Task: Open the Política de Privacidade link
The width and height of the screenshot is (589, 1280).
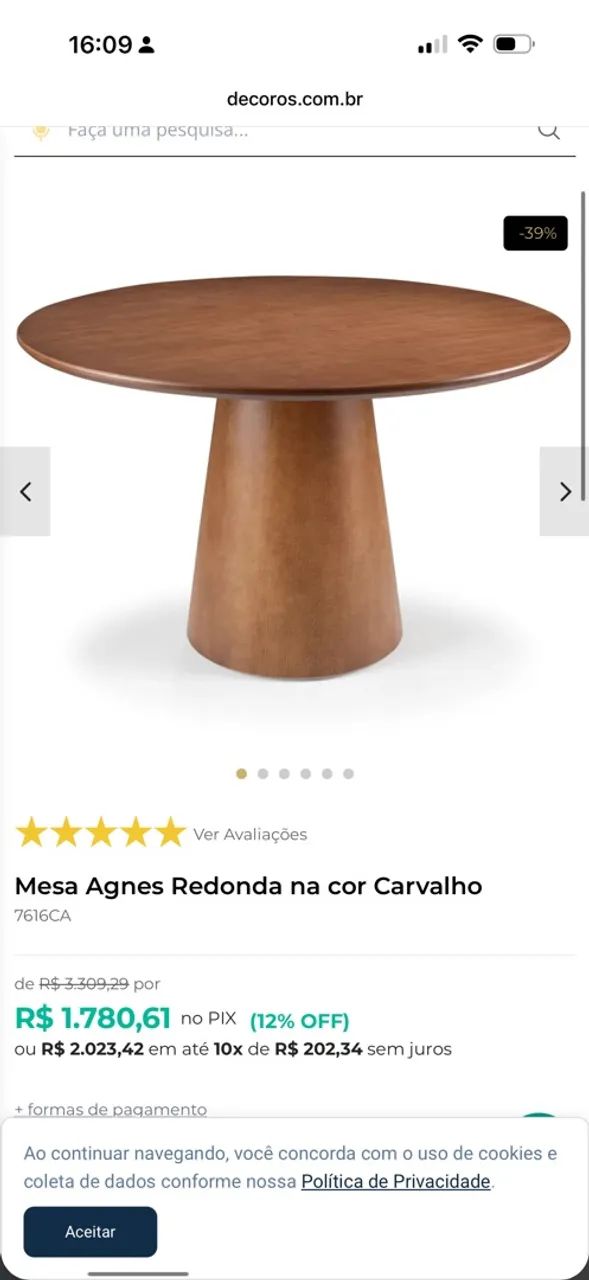Action: point(396,1181)
